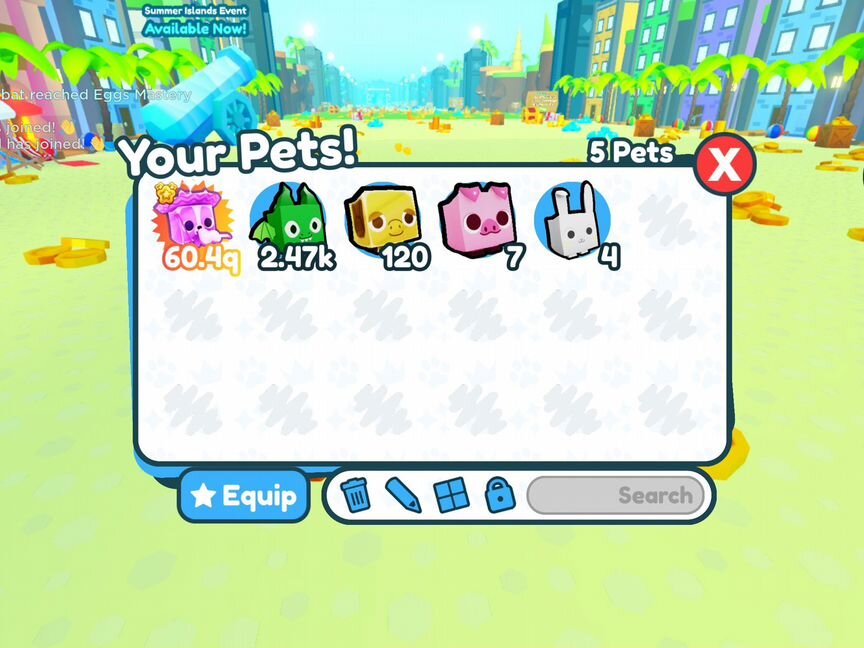Open the trash can delete tool
The width and height of the screenshot is (864, 648).
[355, 495]
